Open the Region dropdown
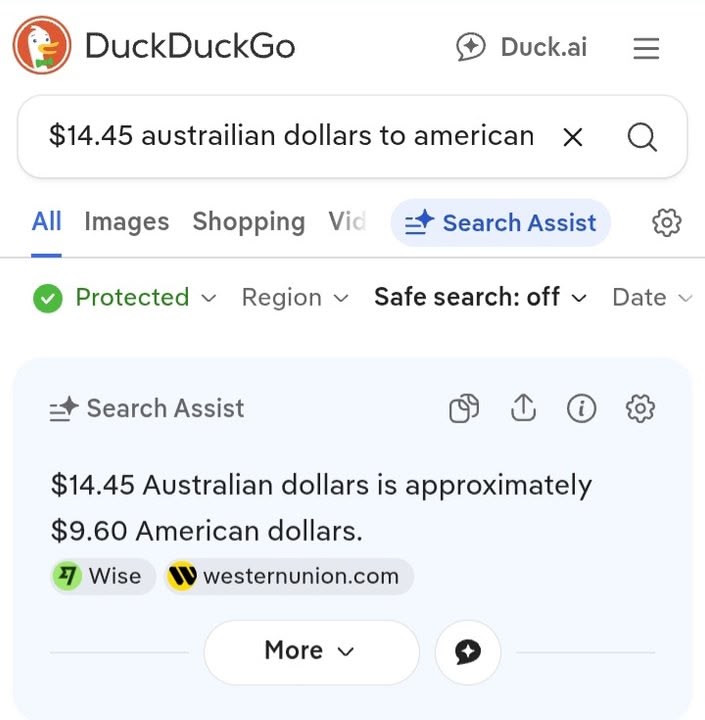The image size is (705, 720). pyautogui.click(x=295, y=297)
